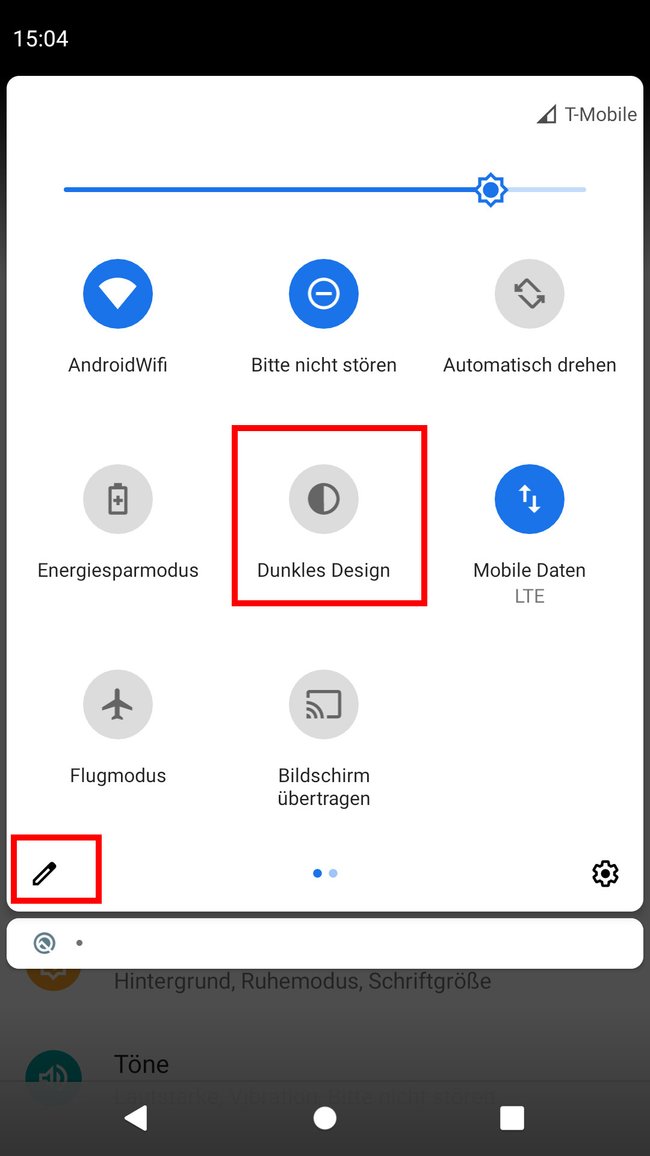Tap the pencil edit icon
The height and width of the screenshot is (1156, 650).
tap(44, 874)
